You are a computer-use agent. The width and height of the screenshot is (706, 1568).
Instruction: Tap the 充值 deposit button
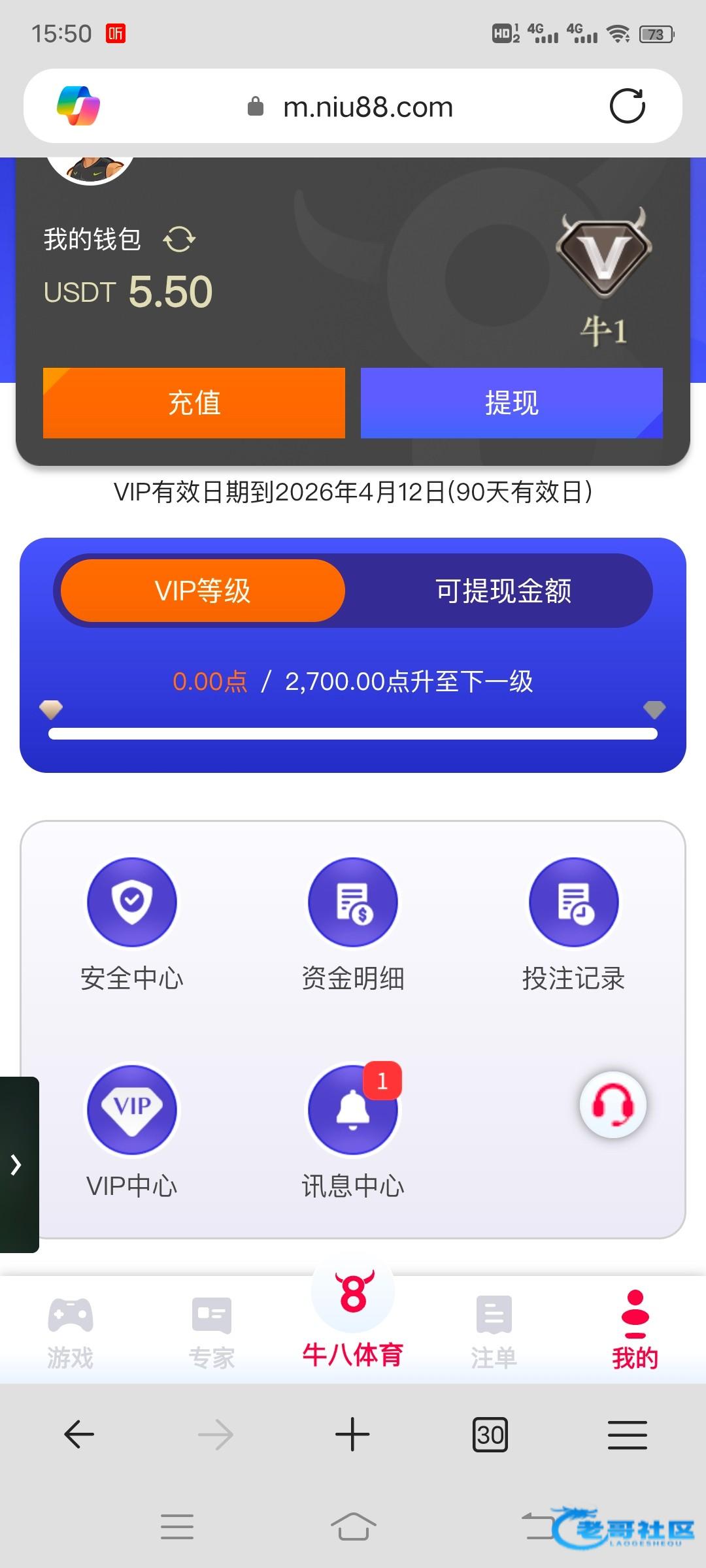(194, 402)
